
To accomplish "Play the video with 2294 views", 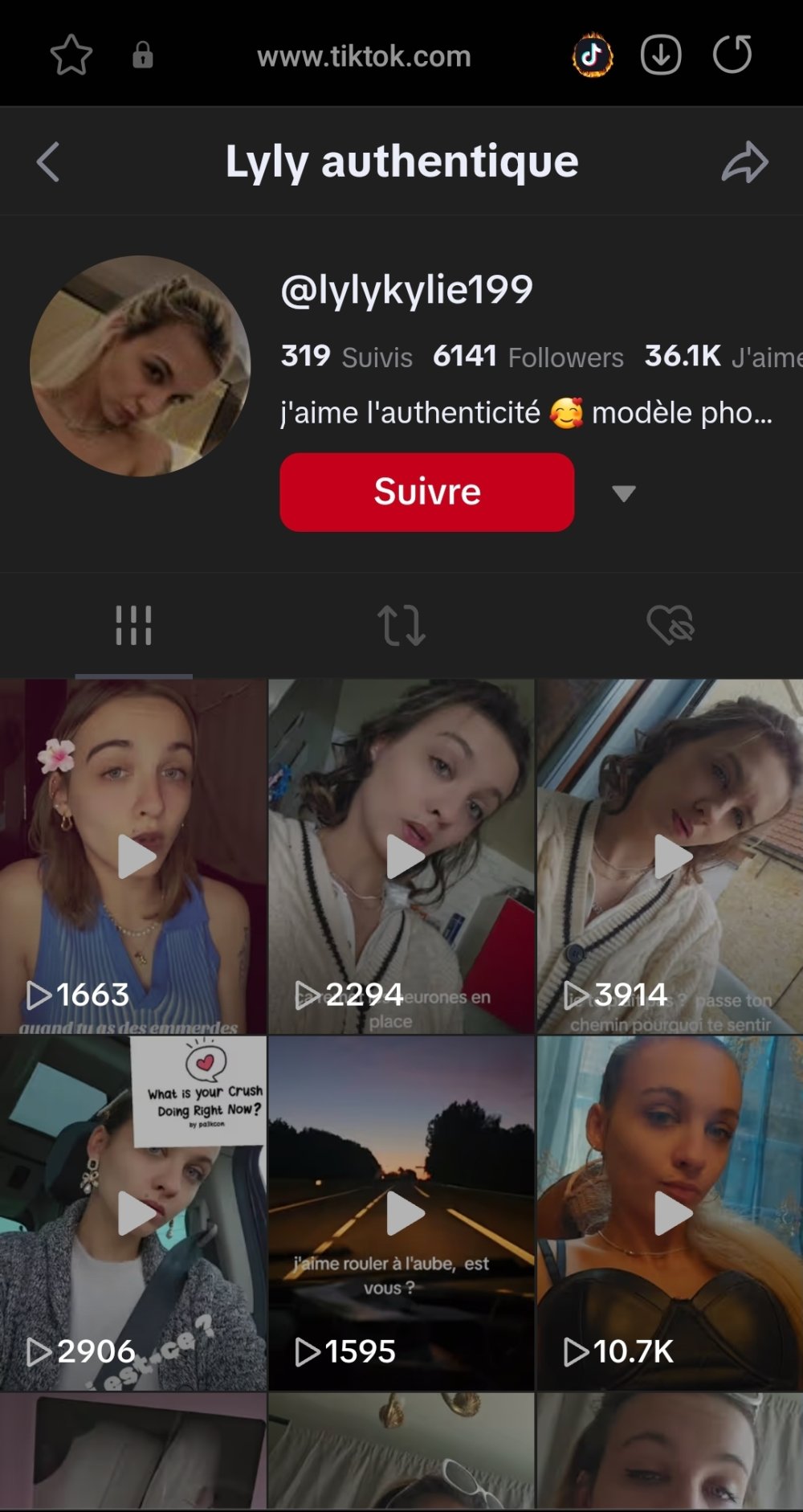I will (x=403, y=856).
